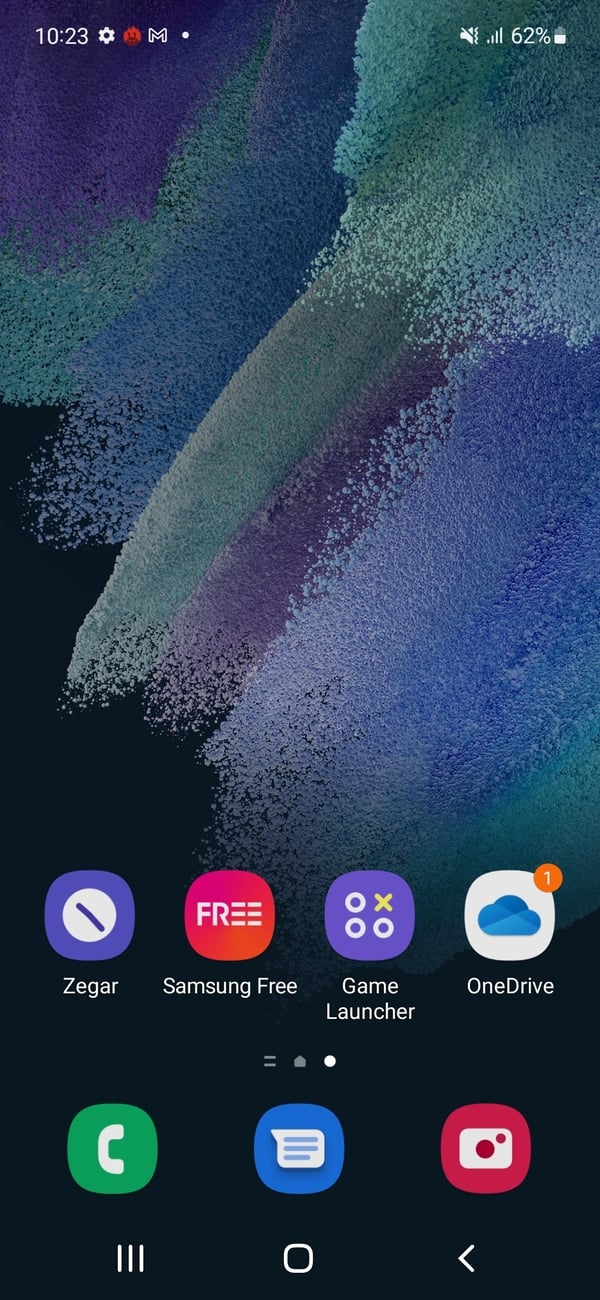Image resolution: width=600 pixels, height=1300 pixels.
Task: Open the OneDrive app
Action: point(510,916)
